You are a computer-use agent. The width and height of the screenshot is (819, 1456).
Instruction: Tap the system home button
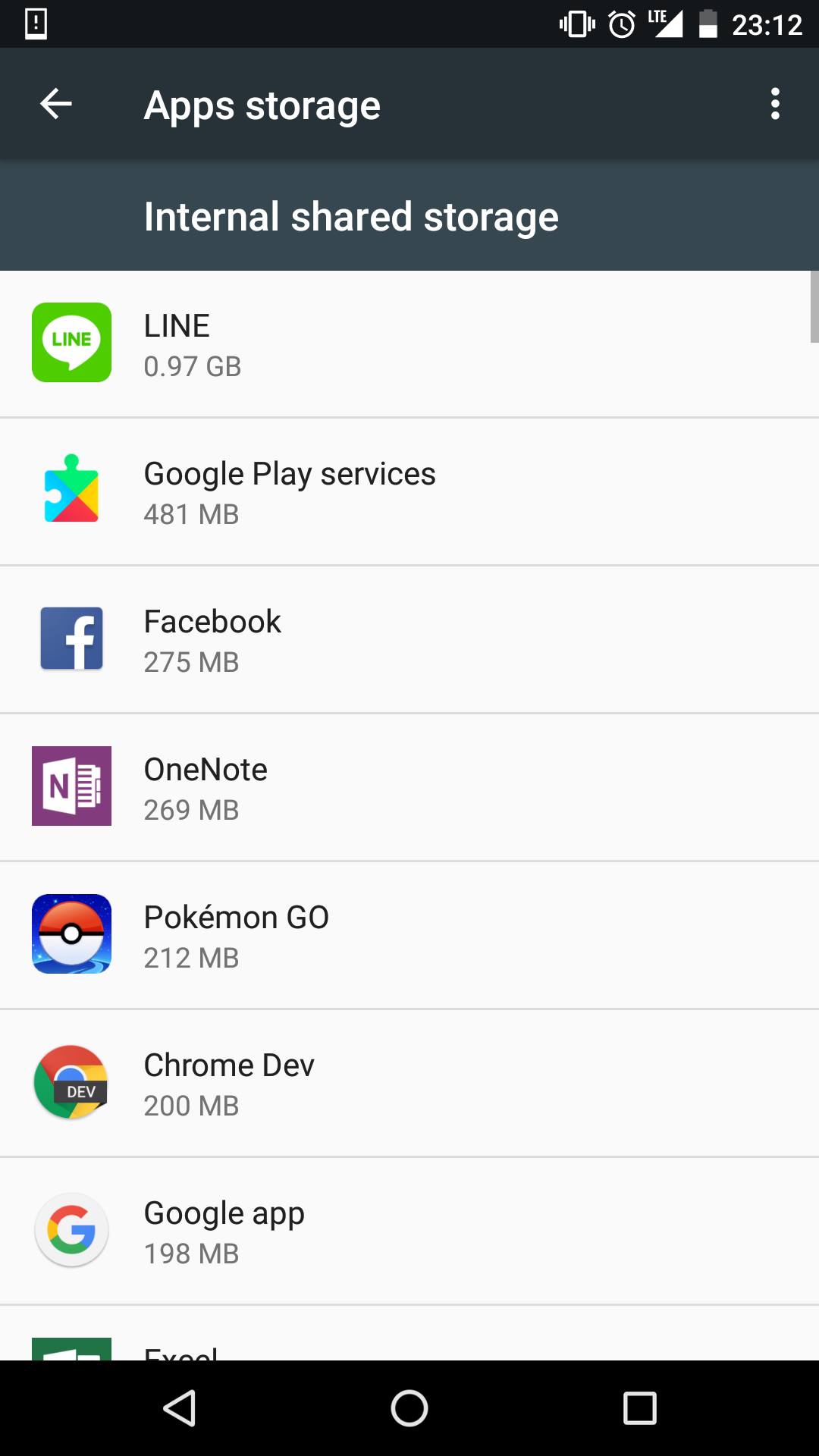tap(409, 1408)
